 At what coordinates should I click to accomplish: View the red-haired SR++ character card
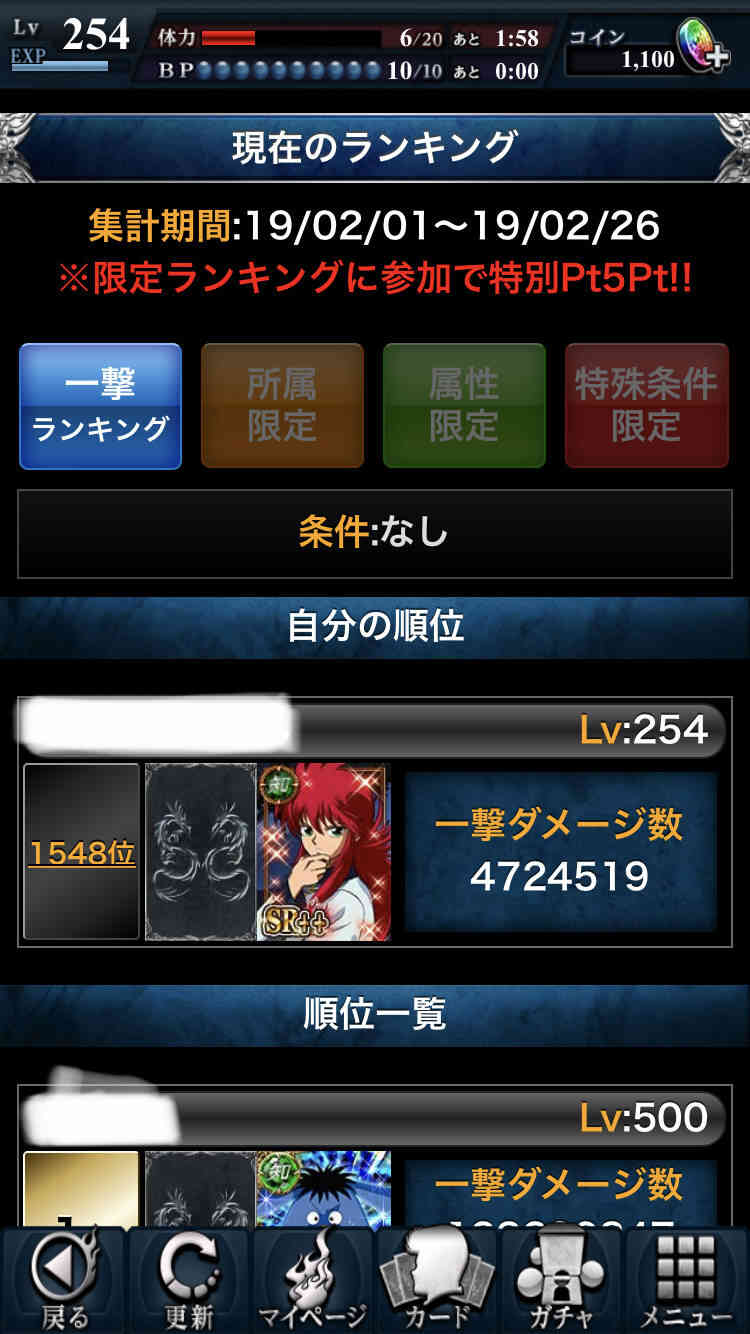[x=323, y=852]
